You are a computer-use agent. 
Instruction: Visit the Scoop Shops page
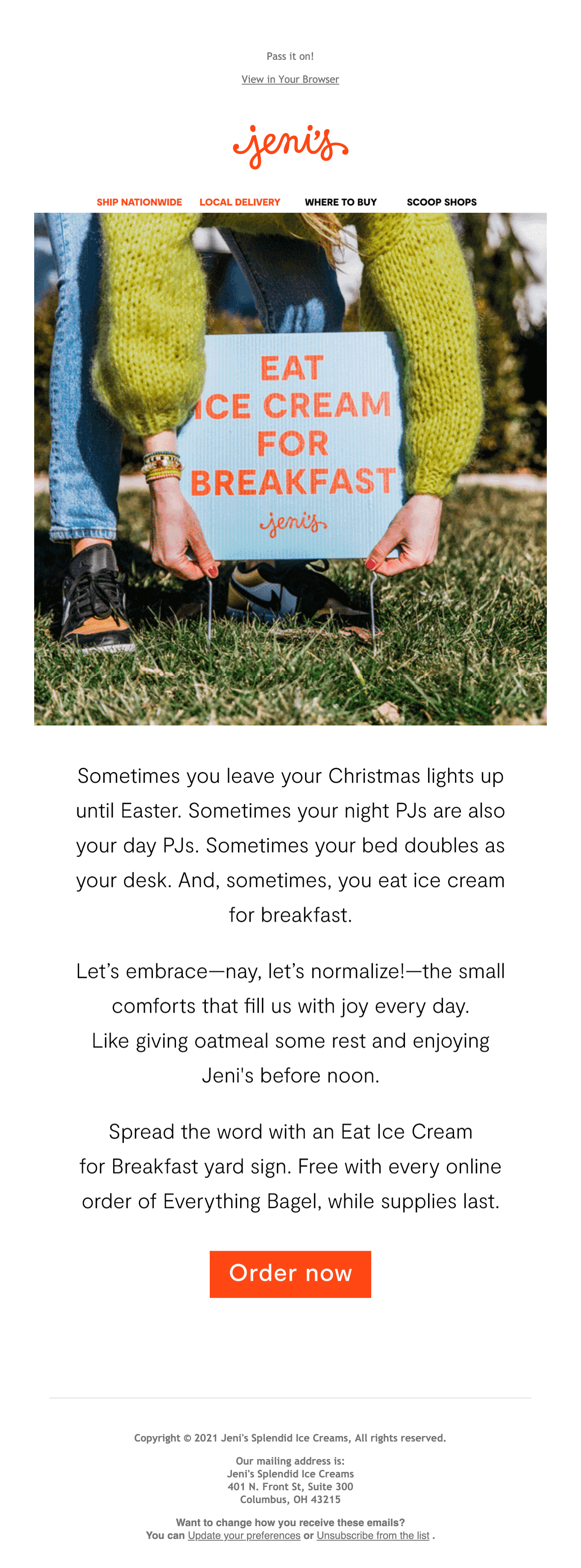point(441,202)
